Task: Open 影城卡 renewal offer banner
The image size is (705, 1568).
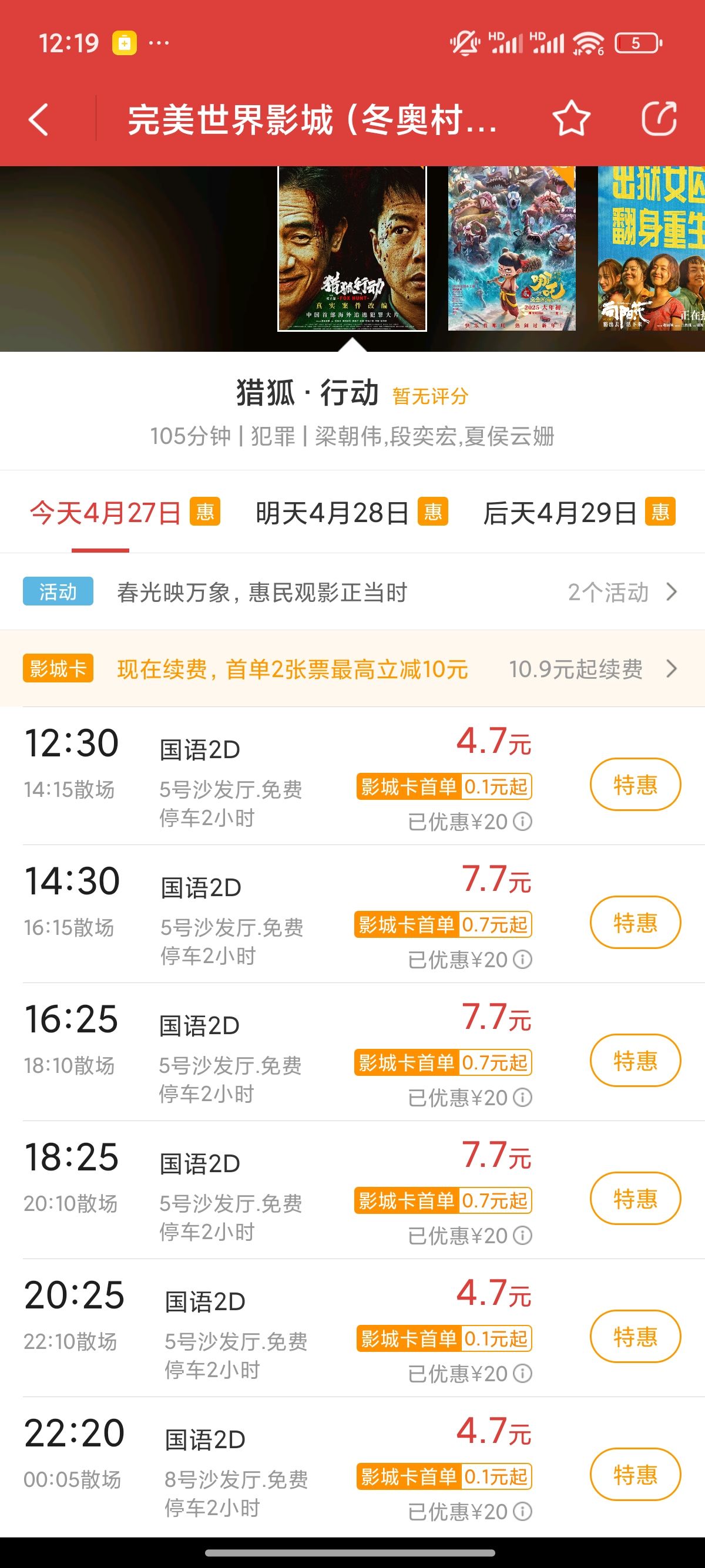Action: coord(352,669)
